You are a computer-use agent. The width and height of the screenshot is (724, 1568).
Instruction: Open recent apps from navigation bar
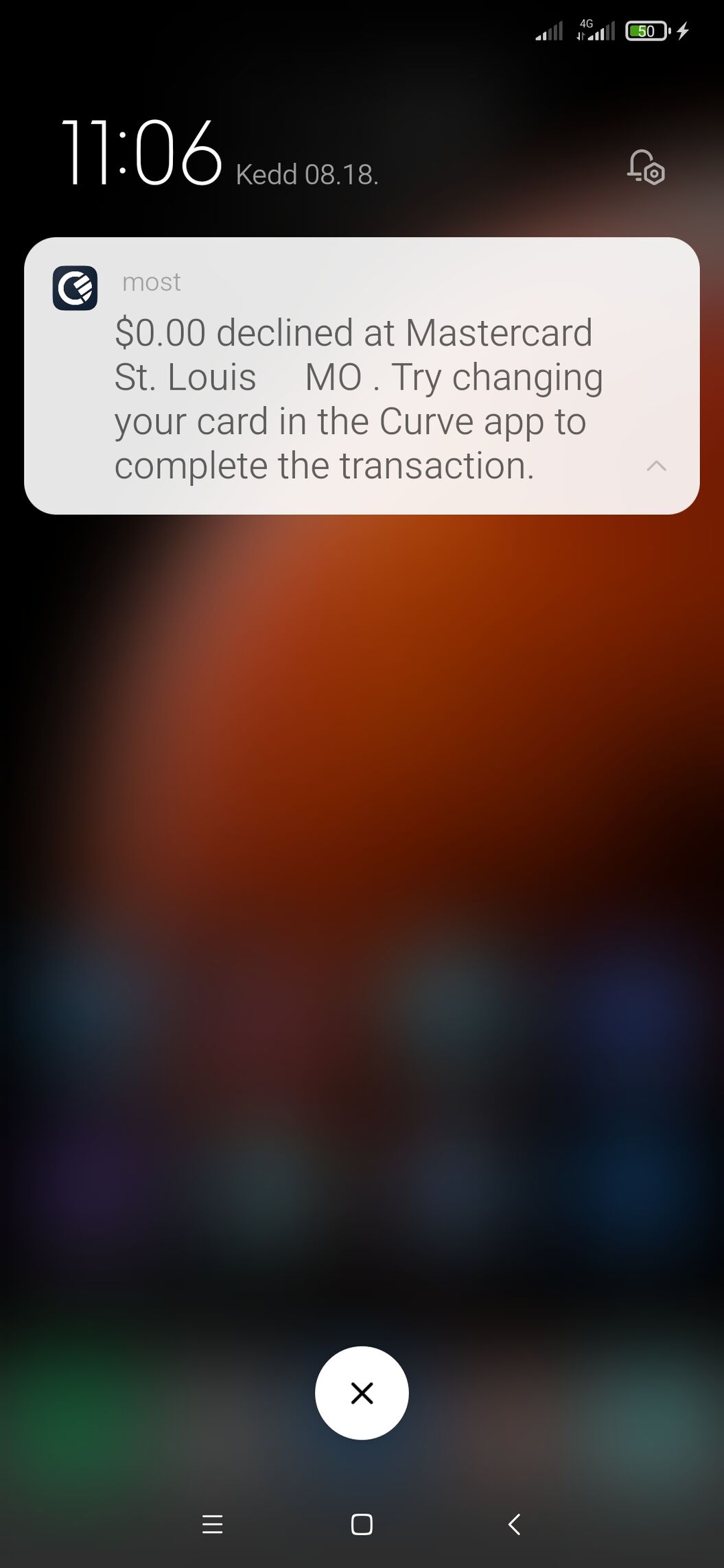[x=213, y=1524]
